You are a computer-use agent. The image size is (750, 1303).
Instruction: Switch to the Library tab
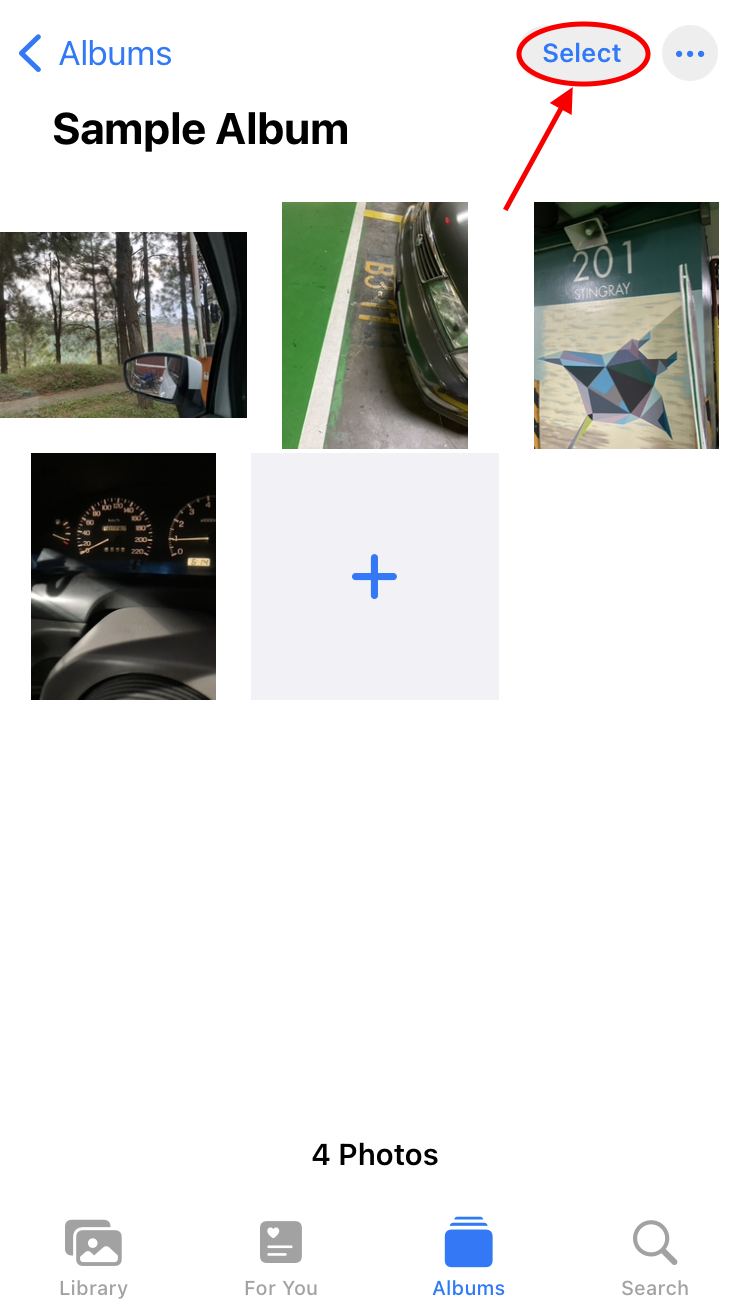[x=93, y=1258]
